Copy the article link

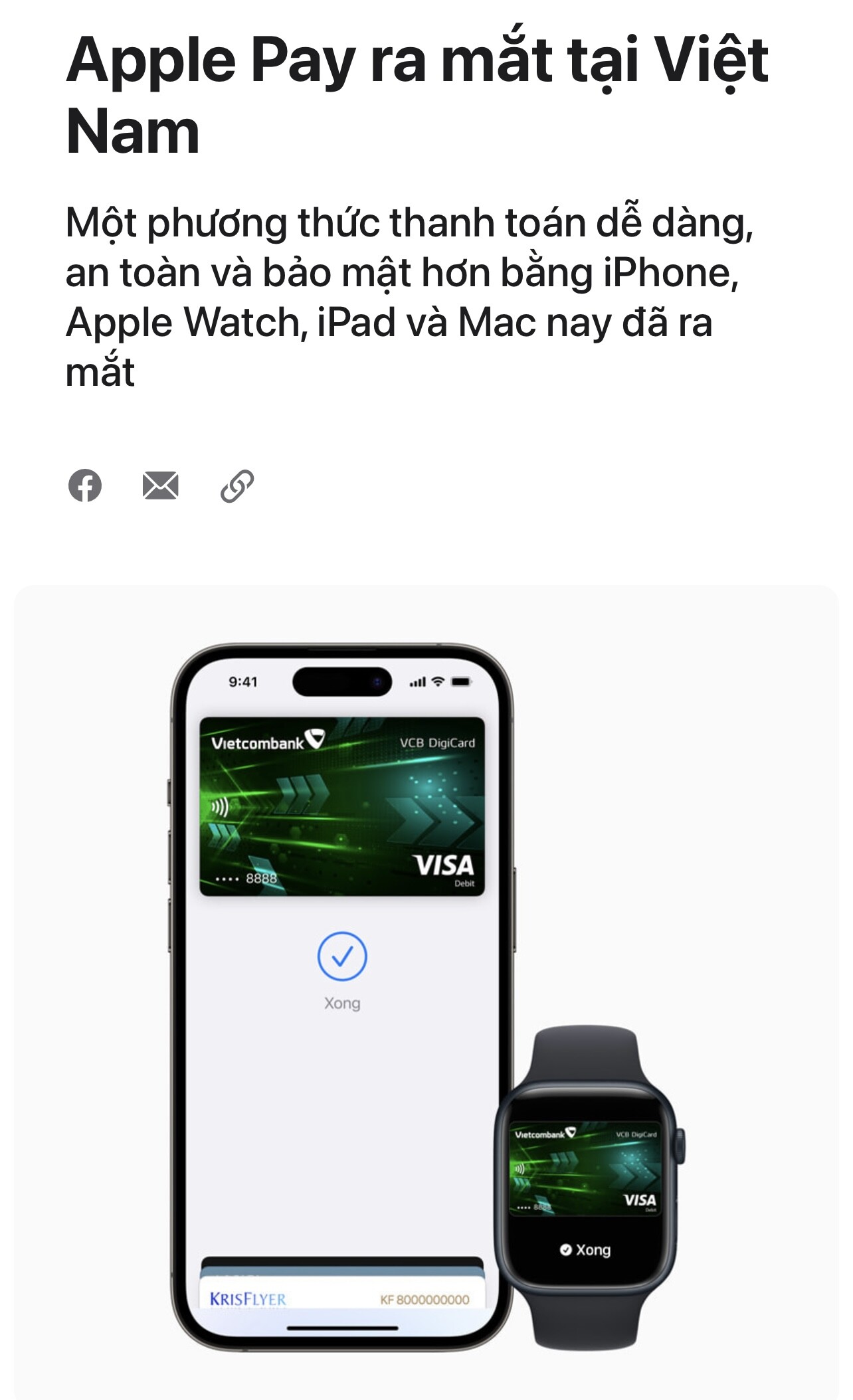(x=237, y=485)
